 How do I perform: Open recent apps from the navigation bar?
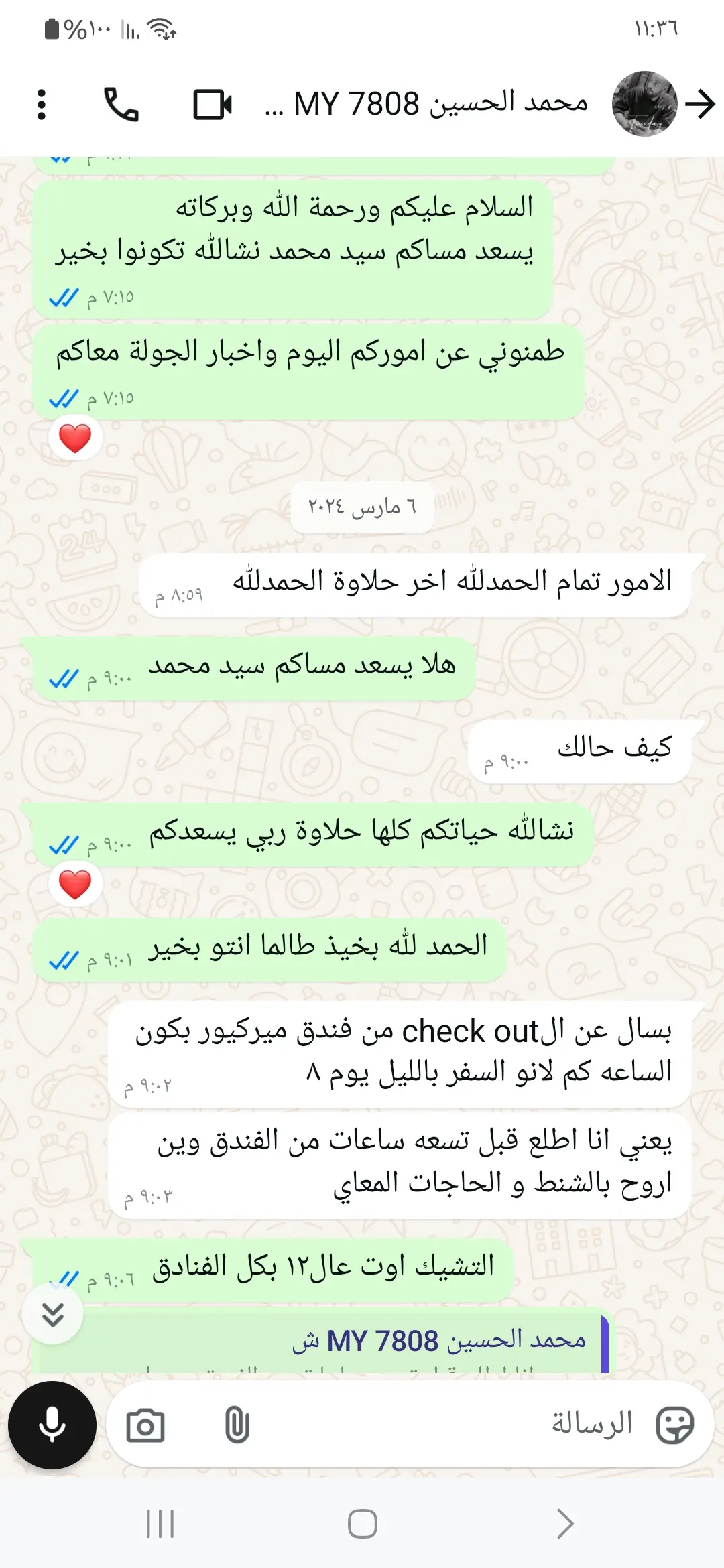click(160, 1524)
